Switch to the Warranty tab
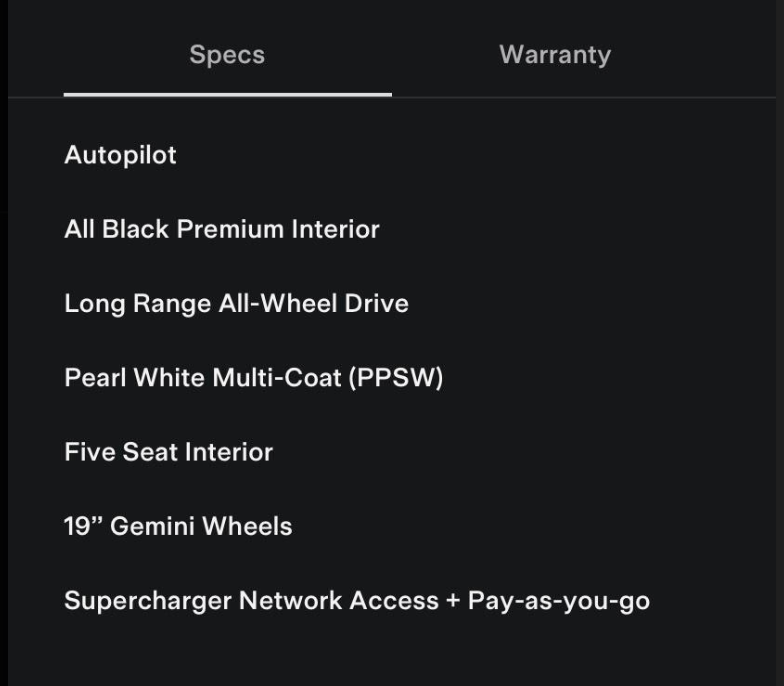Image resolution: width=784 pixels, height=686 pixels. point(555,55)
